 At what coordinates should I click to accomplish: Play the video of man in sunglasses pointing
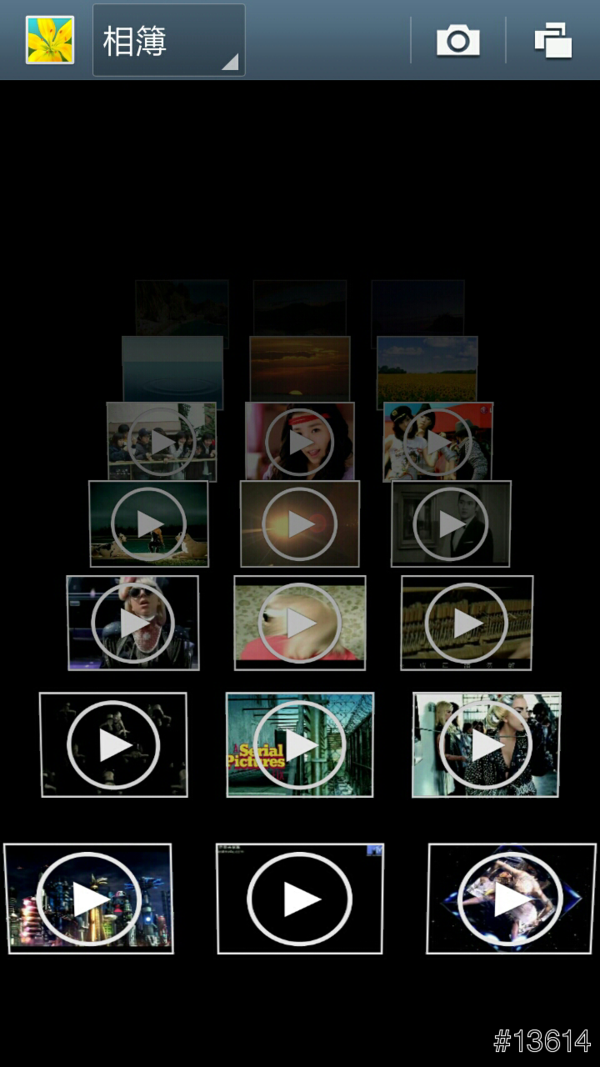click(x=133, y=623)
